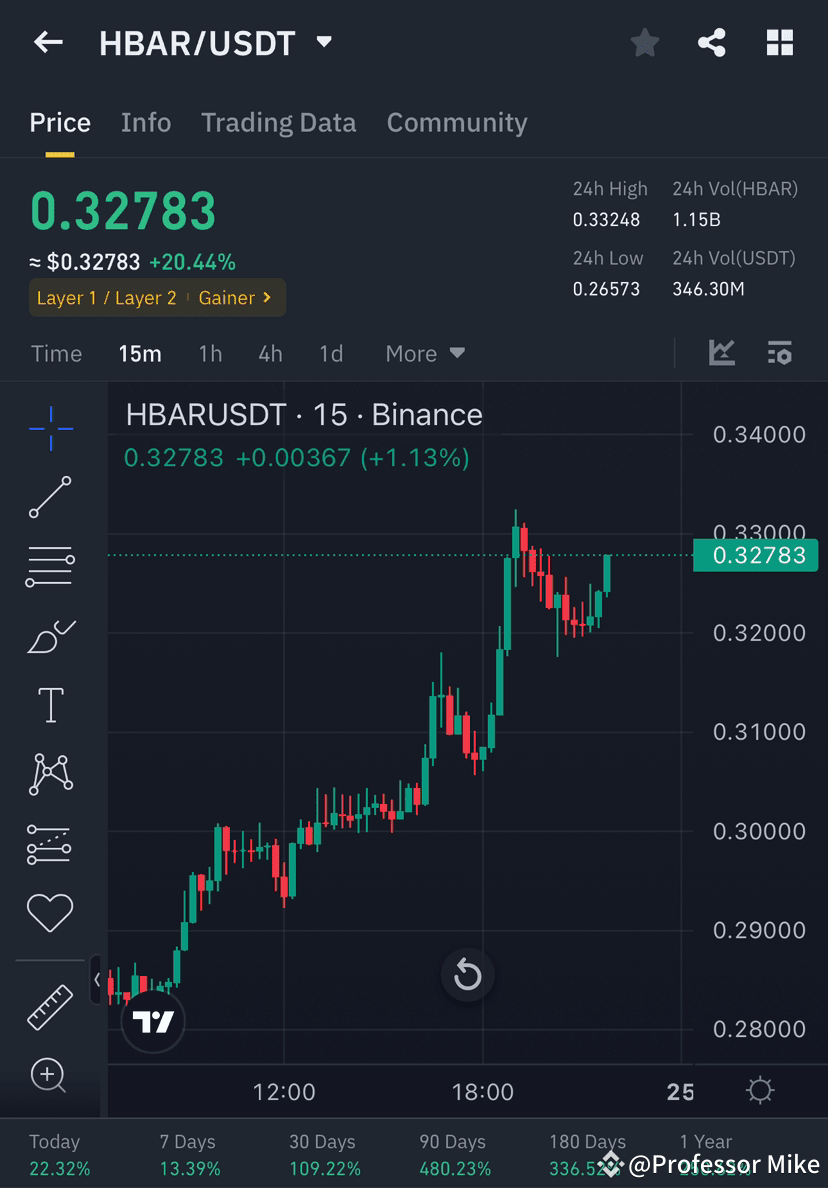Tap the chart refresh button
Screen dimensions: 828x1188
click(x=467, y=975)
